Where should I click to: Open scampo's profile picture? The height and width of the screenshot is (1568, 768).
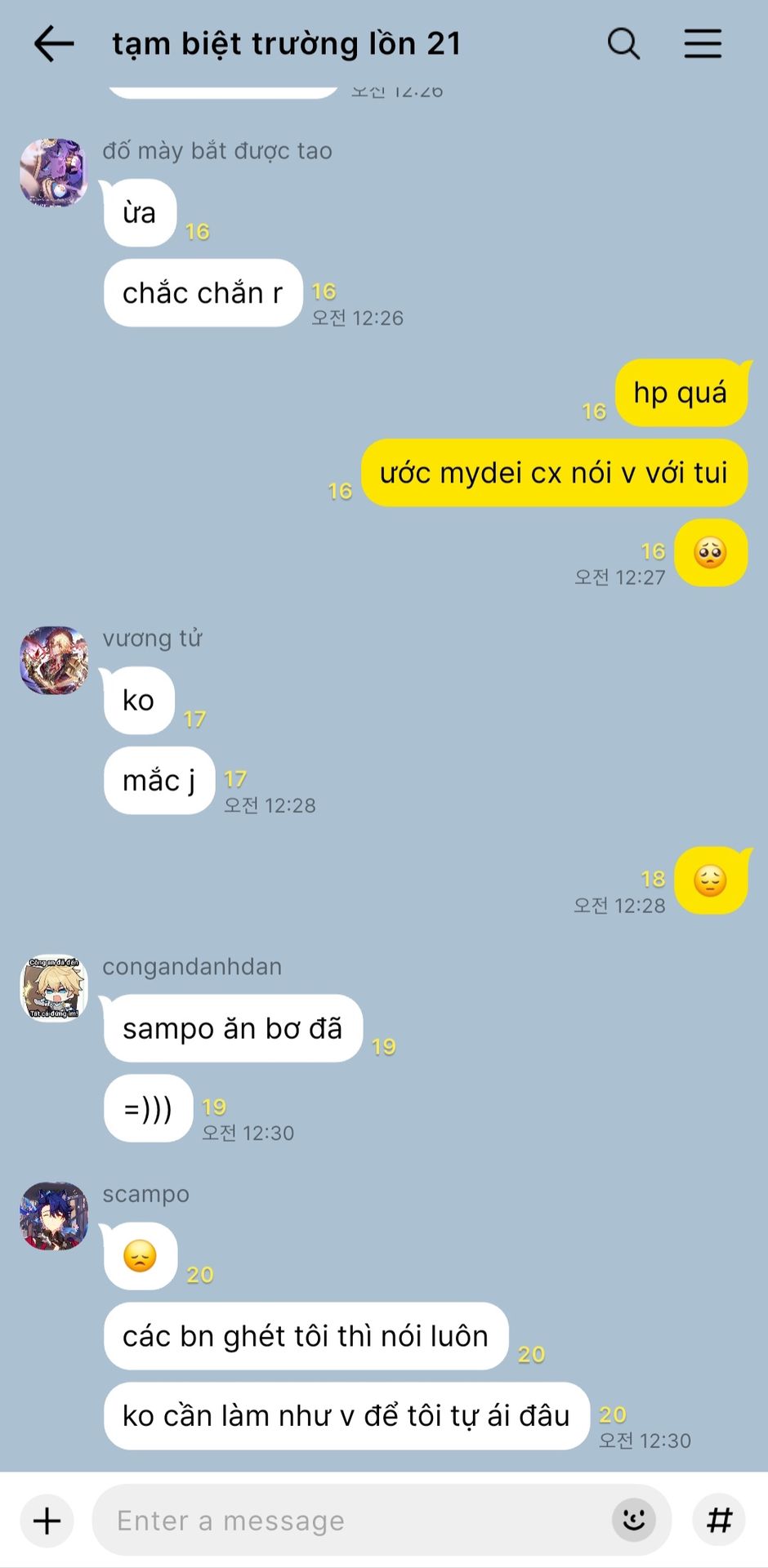54,1216
